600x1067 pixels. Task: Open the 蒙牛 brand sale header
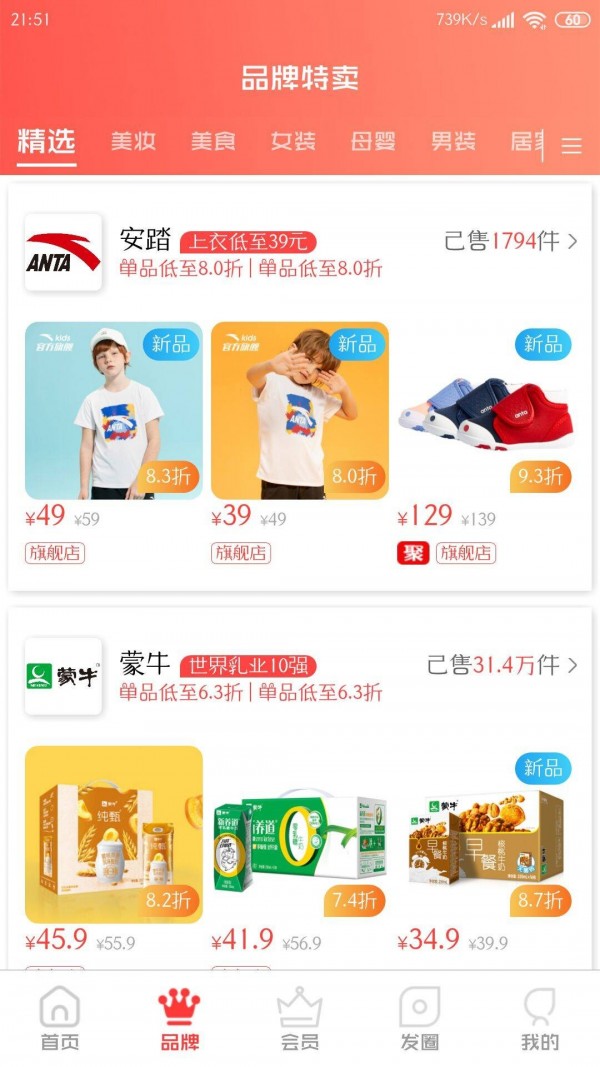(300, 676)
